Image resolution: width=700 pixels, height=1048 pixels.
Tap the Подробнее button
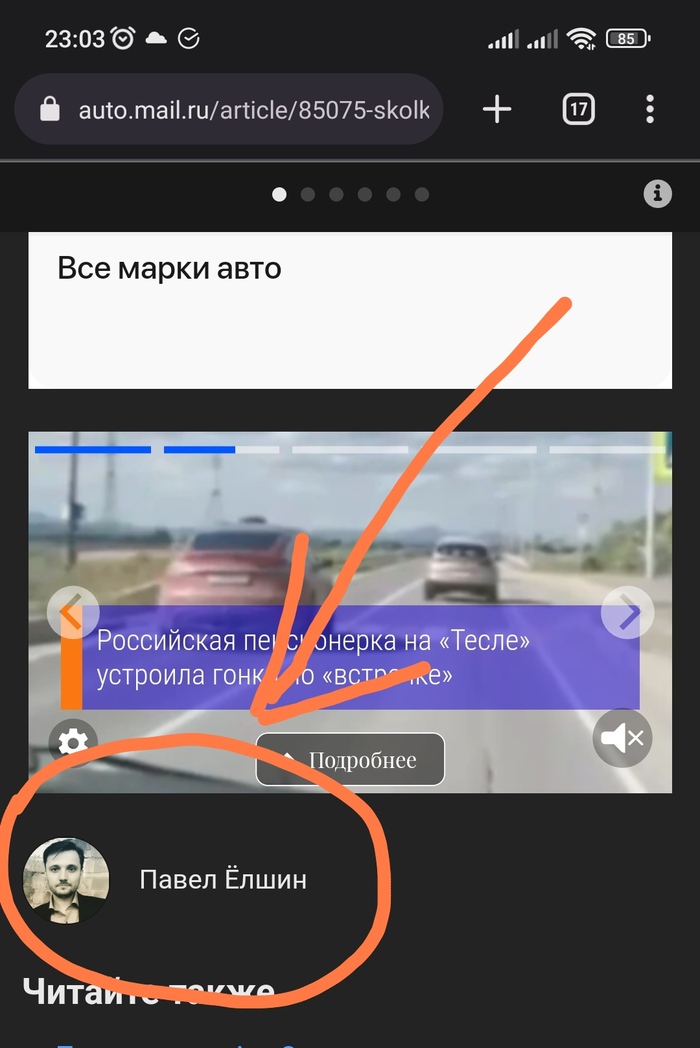tap(350, 760)
